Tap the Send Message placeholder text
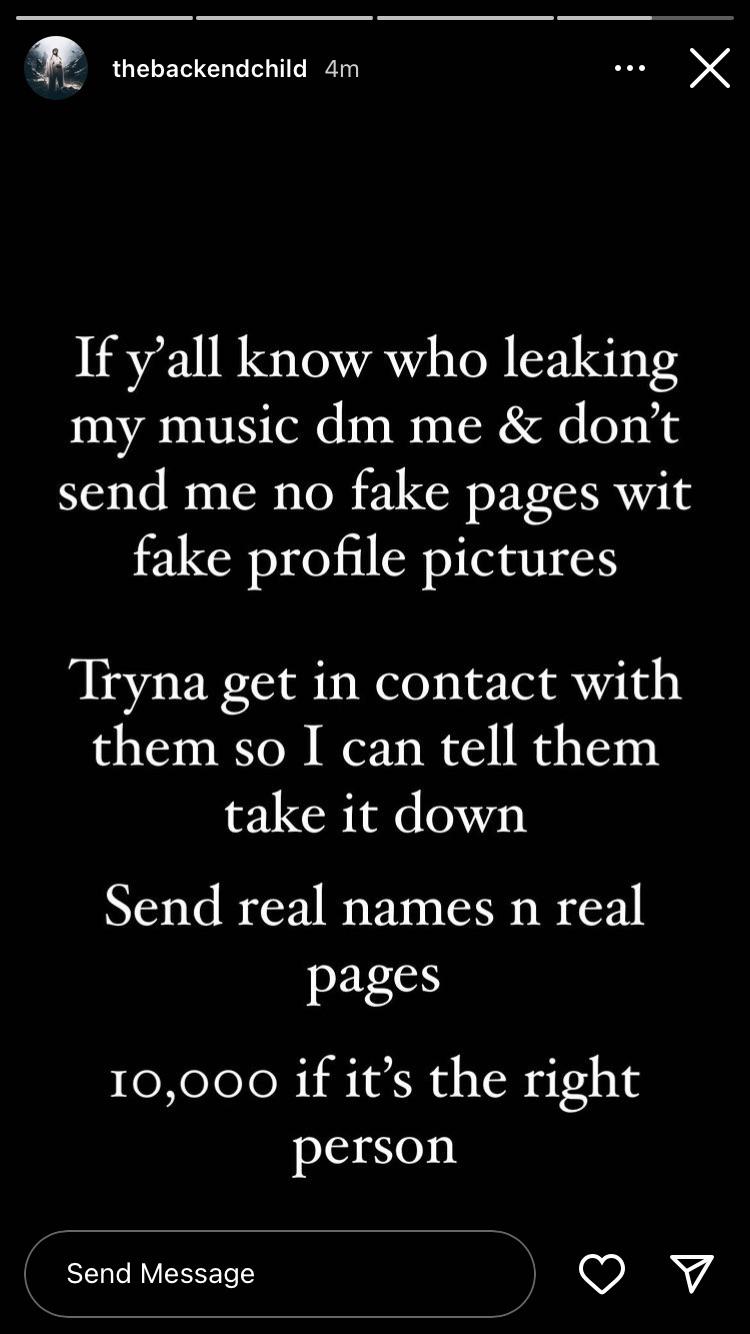Image resolution: width=750 pixels, height=1334 pixels. 159,1273
